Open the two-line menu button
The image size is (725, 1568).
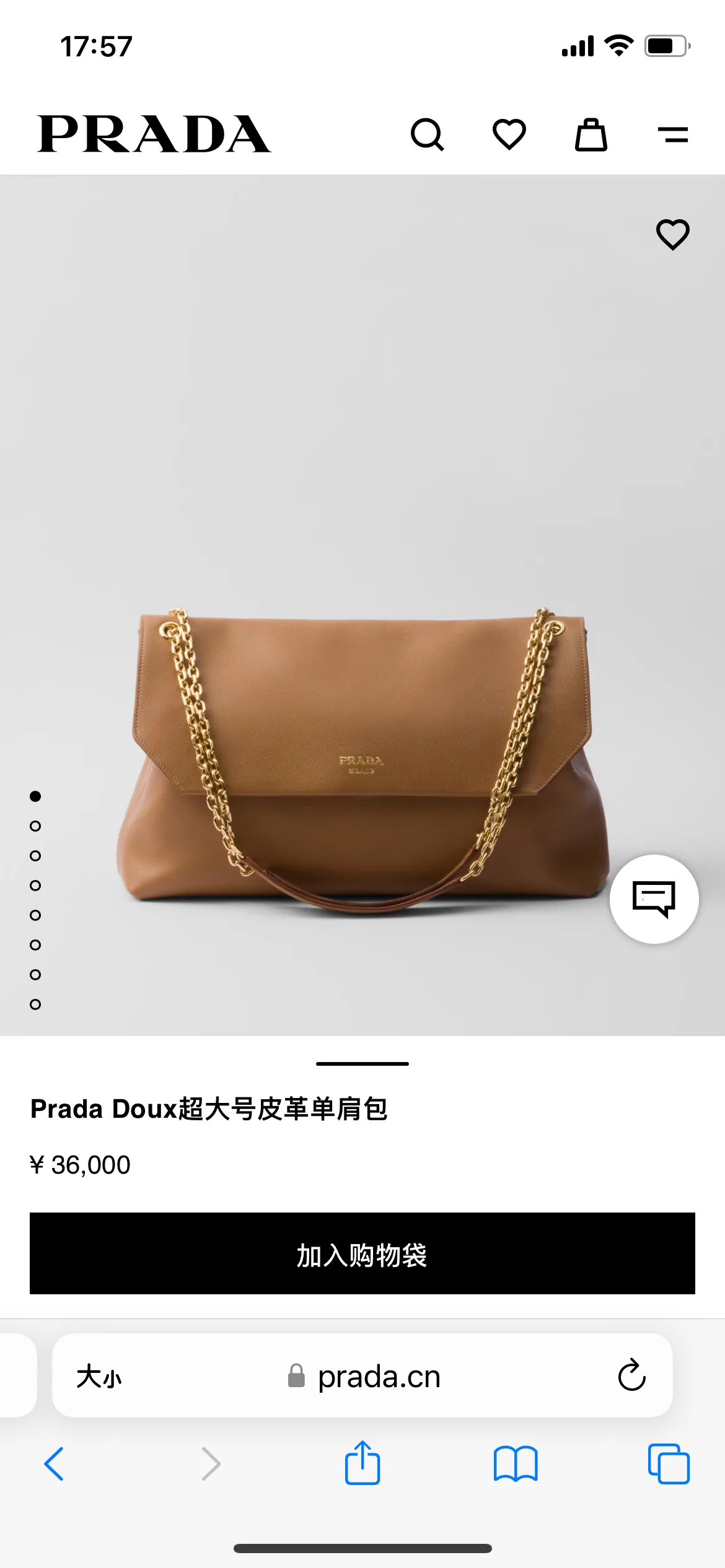point(673,134)
